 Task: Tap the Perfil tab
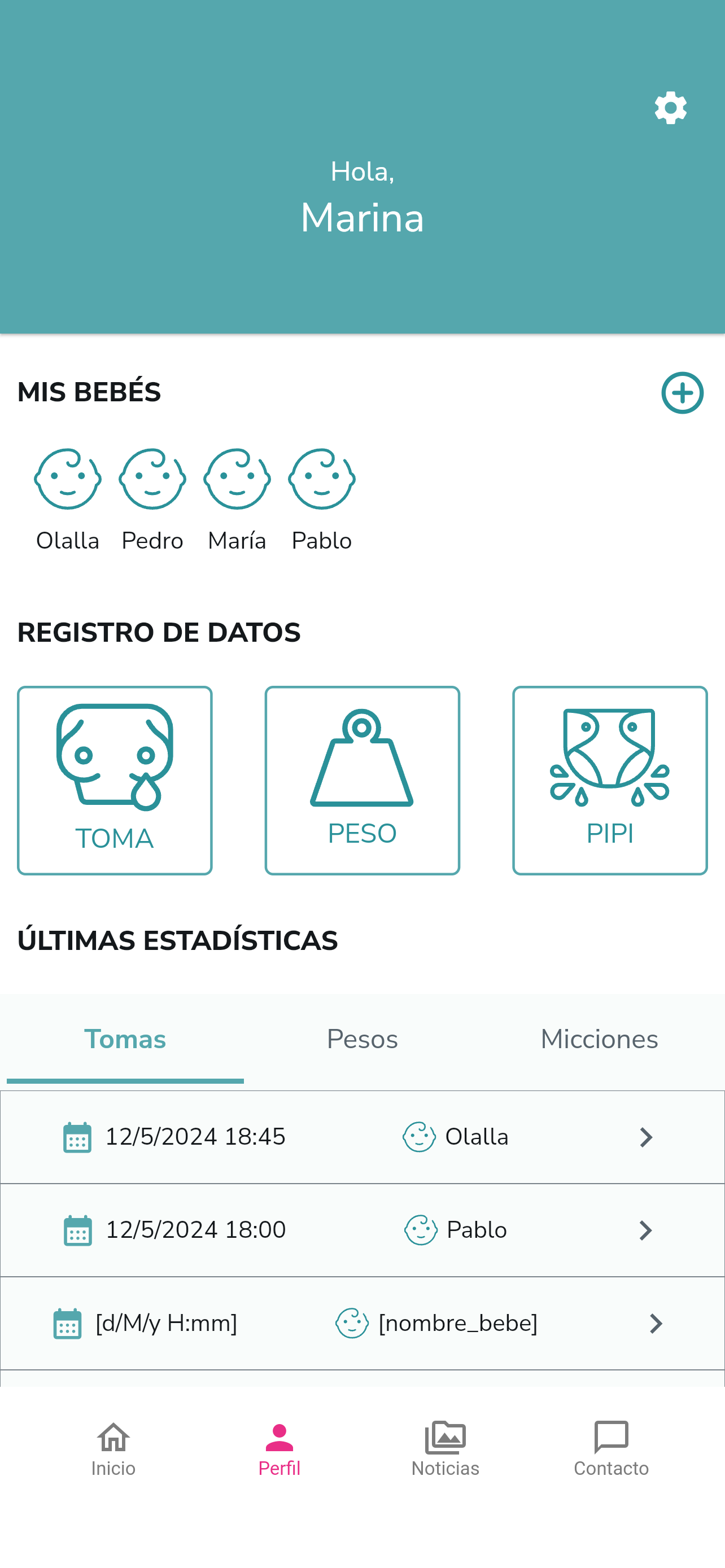click(x=279, y=1449)
